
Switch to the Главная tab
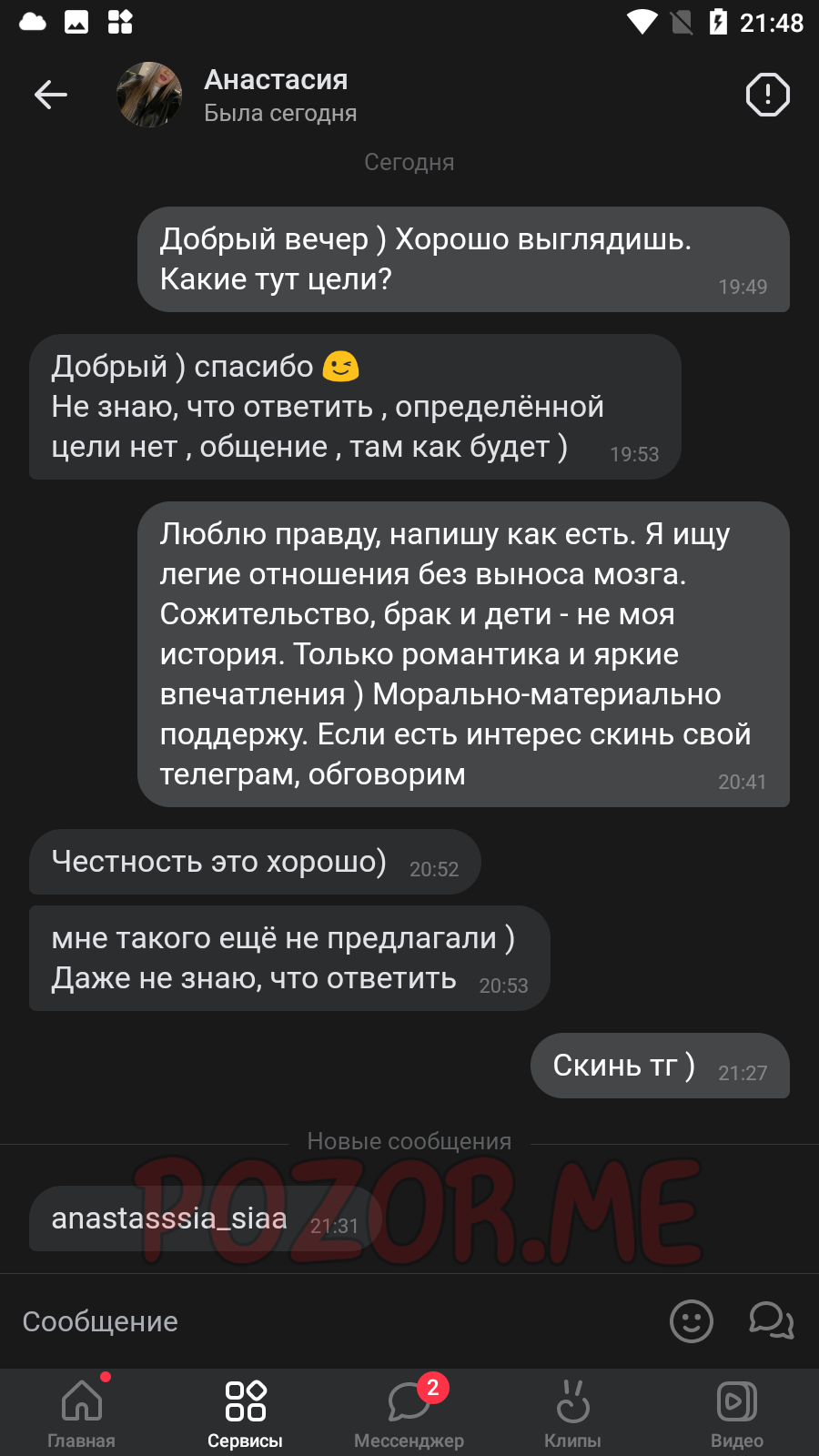tap(82, 1413)
